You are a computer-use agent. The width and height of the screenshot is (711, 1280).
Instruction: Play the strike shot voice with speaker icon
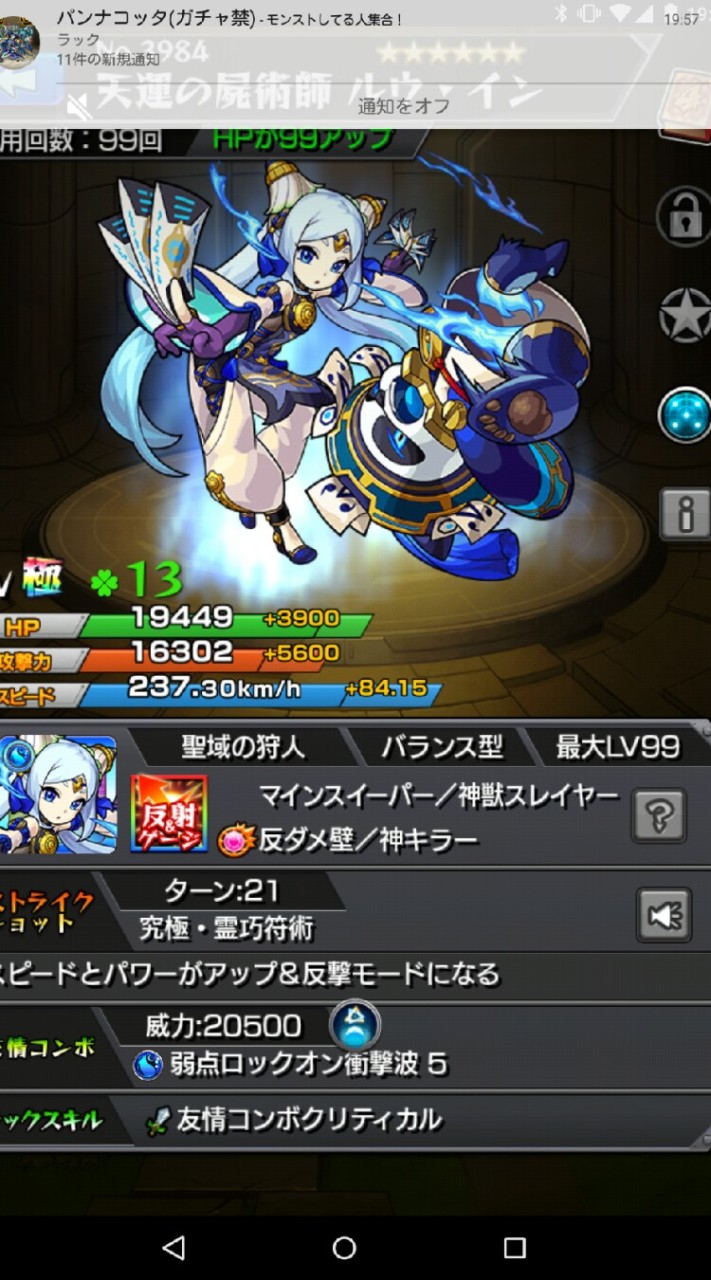[664, 914]
